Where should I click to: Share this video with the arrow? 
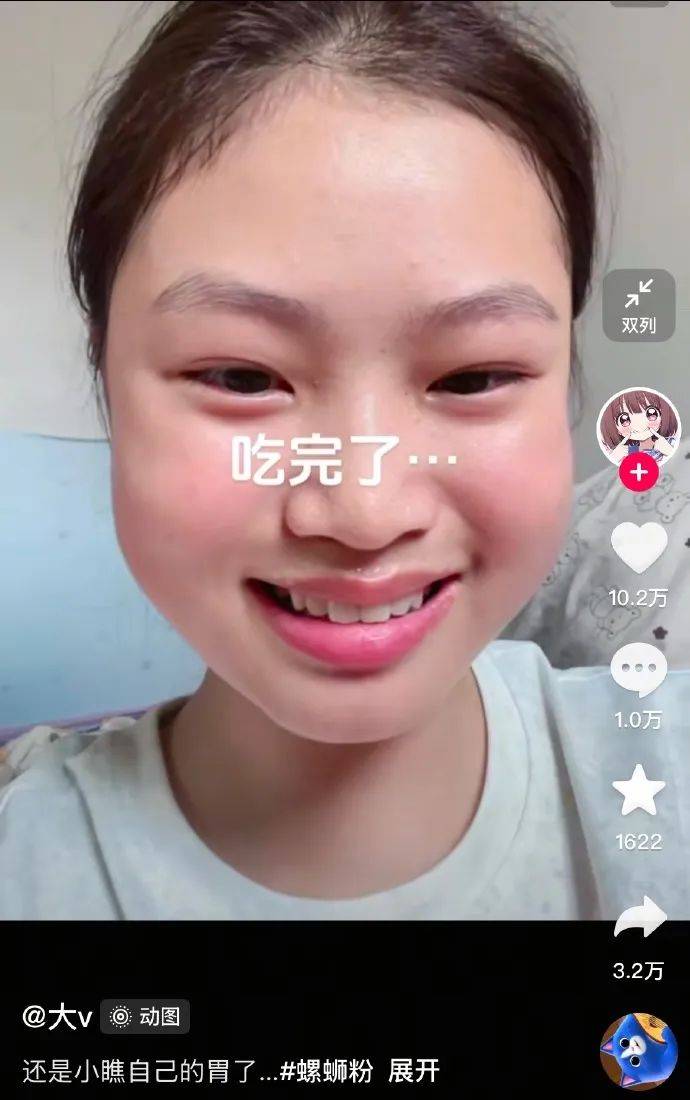(x=638, y=918)
